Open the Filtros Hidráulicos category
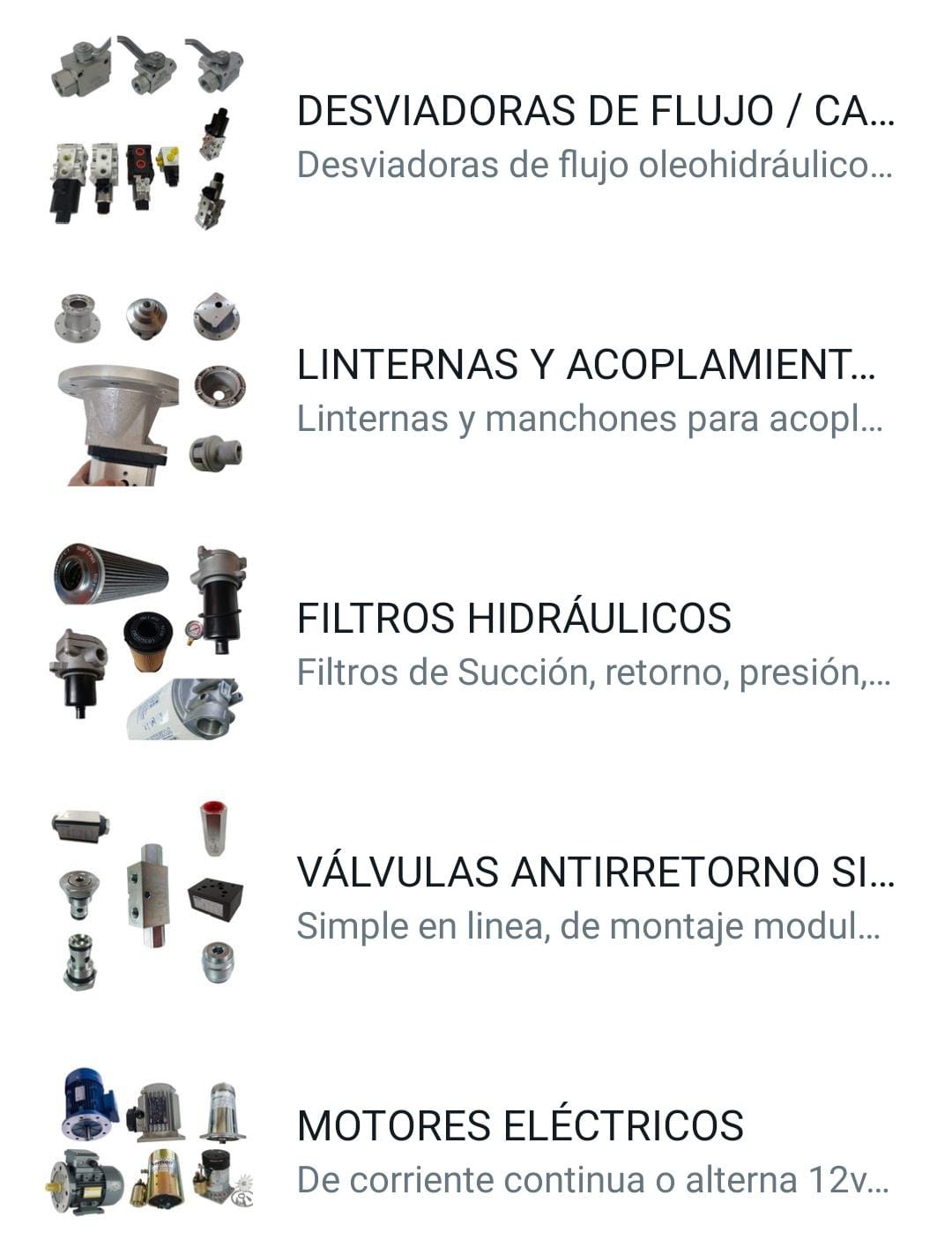952x1247 pixels. [x=514, y=619]
